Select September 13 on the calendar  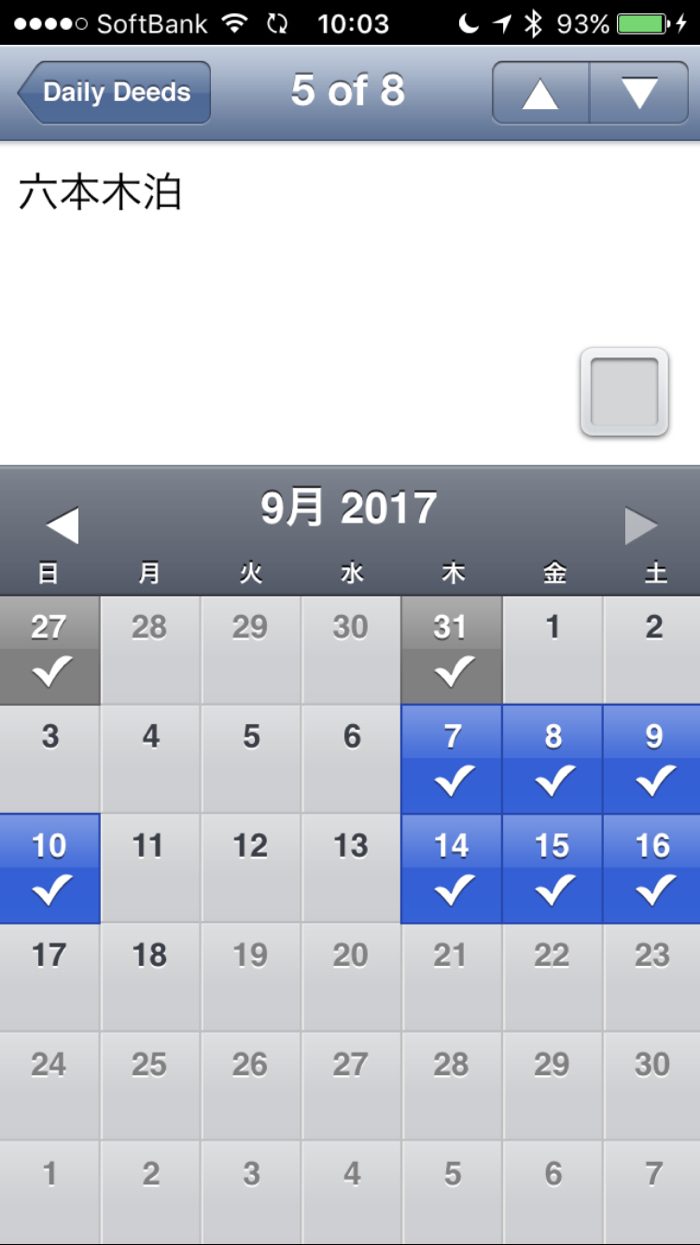pyautogui.click(x=351, y=868)
